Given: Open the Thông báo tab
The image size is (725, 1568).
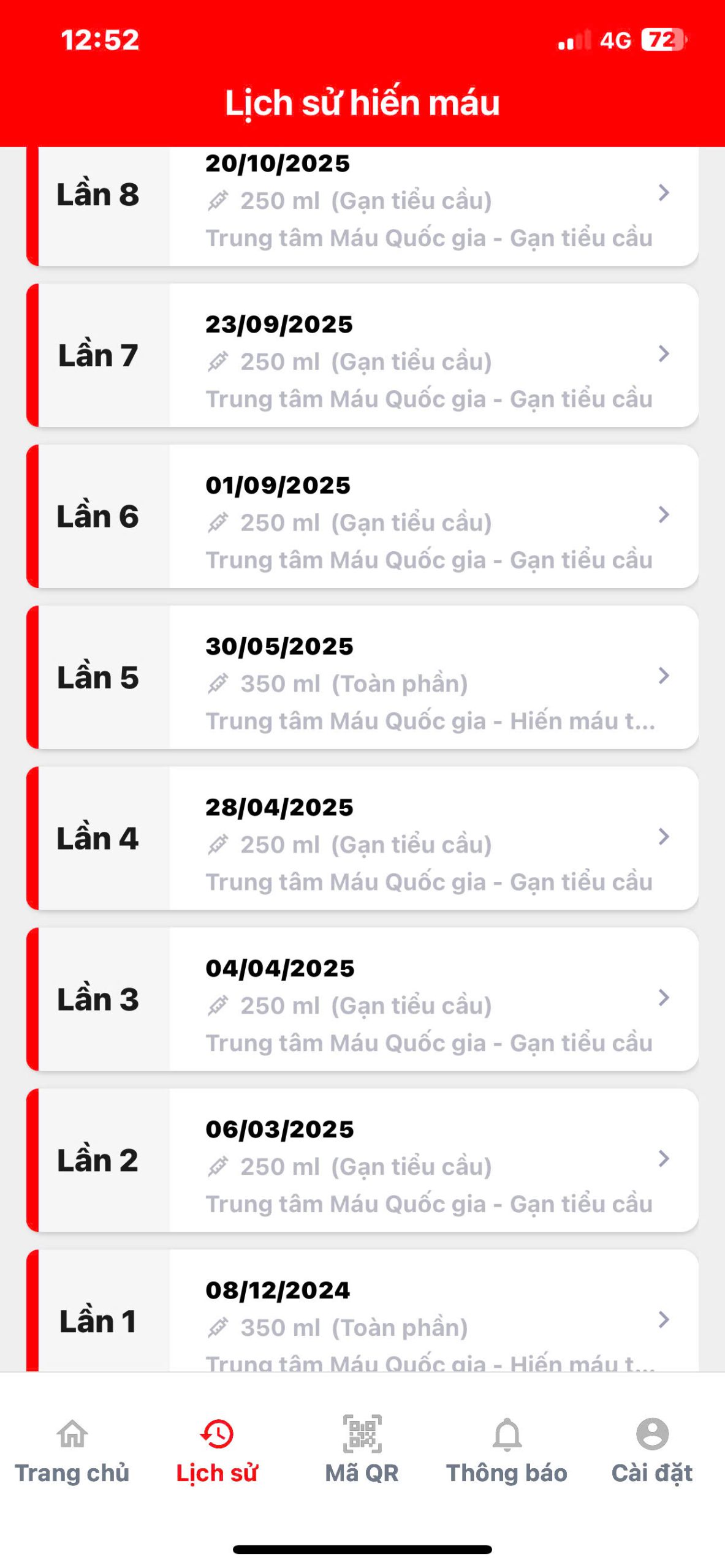Looking at the screenshot, I should click(x=507, y=1450).
